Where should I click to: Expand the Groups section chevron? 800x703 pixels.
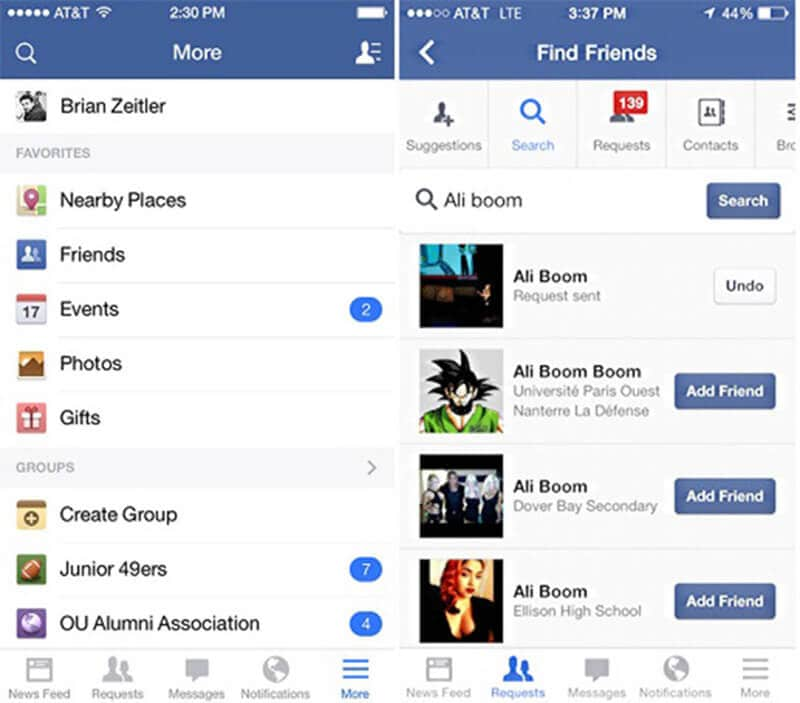(x=371, y=467)
